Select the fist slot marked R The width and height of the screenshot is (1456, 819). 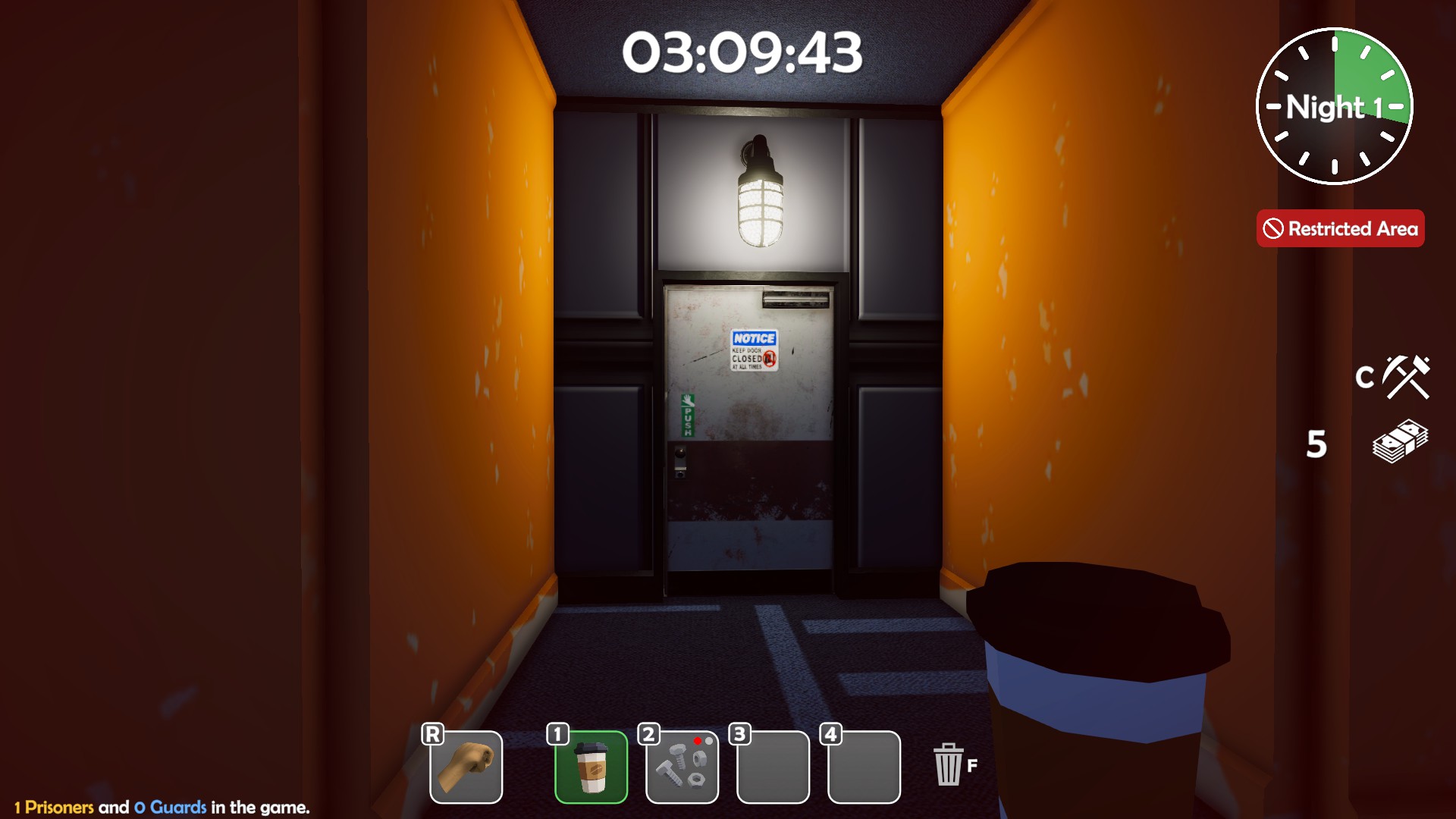pyautogui.click(x=466, y=767)
